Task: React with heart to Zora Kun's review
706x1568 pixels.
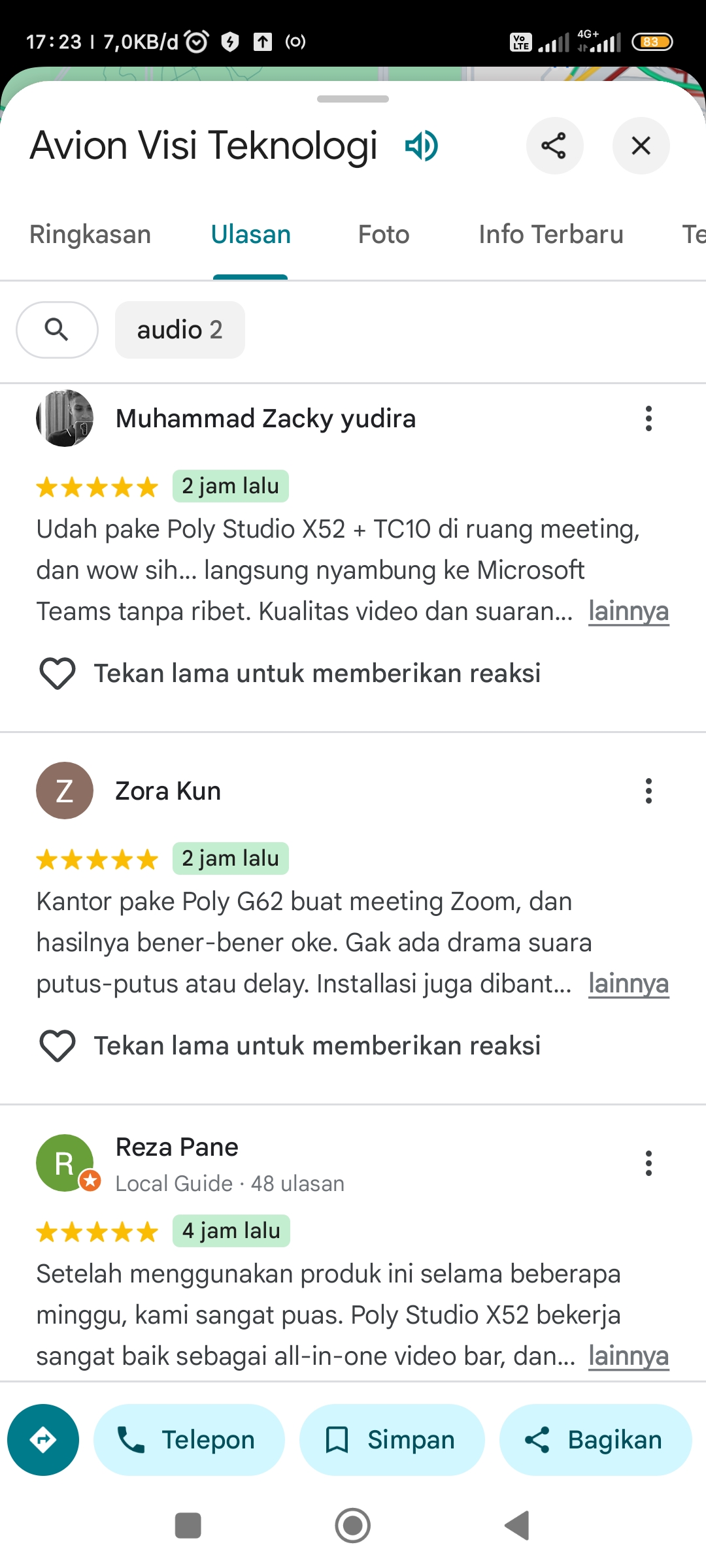Action: pyautogui.click(x=58, y=1046)
